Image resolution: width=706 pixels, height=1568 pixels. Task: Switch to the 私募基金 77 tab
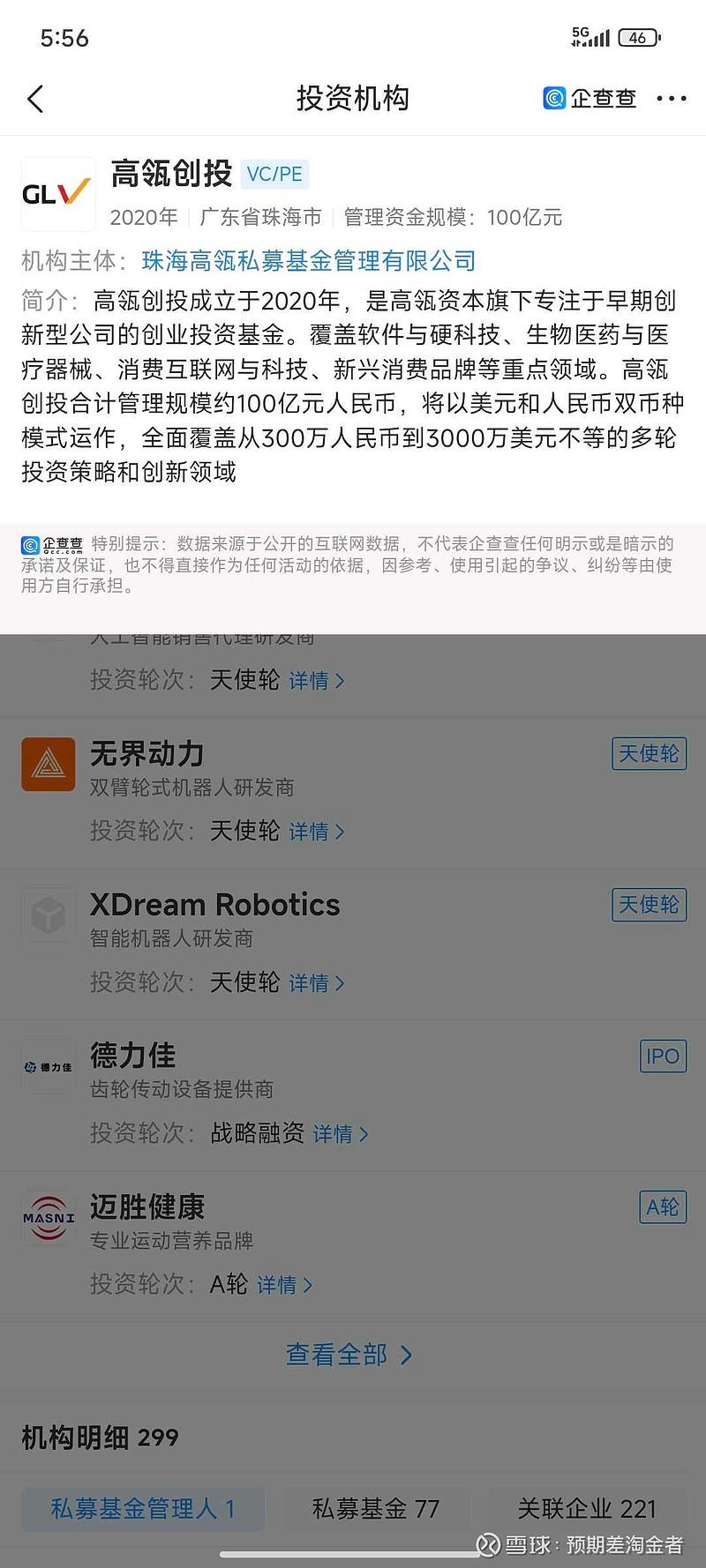[x=376, y=1509]
